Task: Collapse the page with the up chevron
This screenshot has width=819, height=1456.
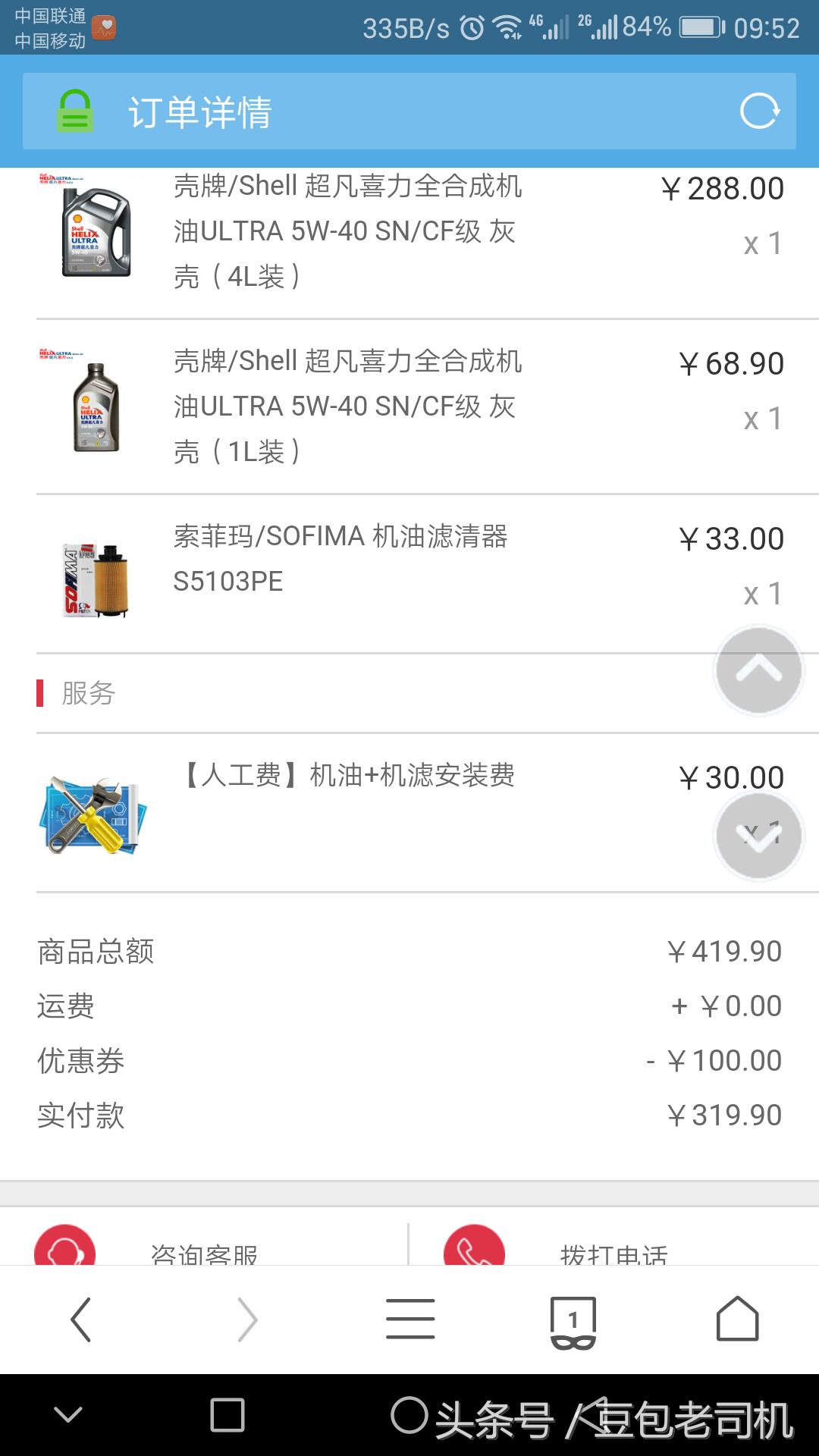Action: [x=758, y=671]
